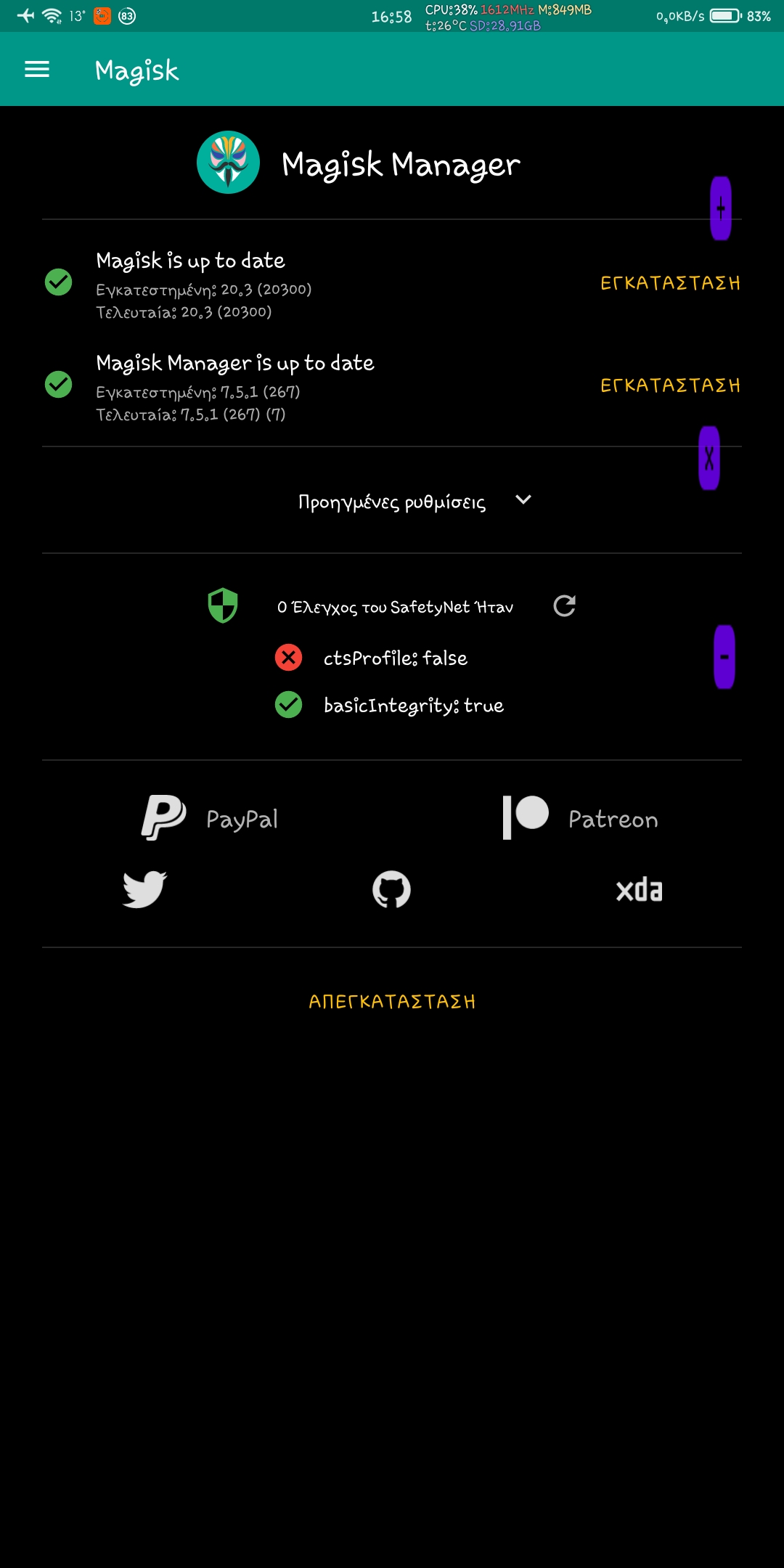784x1568 pixels.
Task: Tap ΕΓΚΑΤΑΣΤΑΣΗ next to Magisk is up to date
Action: pos(670,283)
